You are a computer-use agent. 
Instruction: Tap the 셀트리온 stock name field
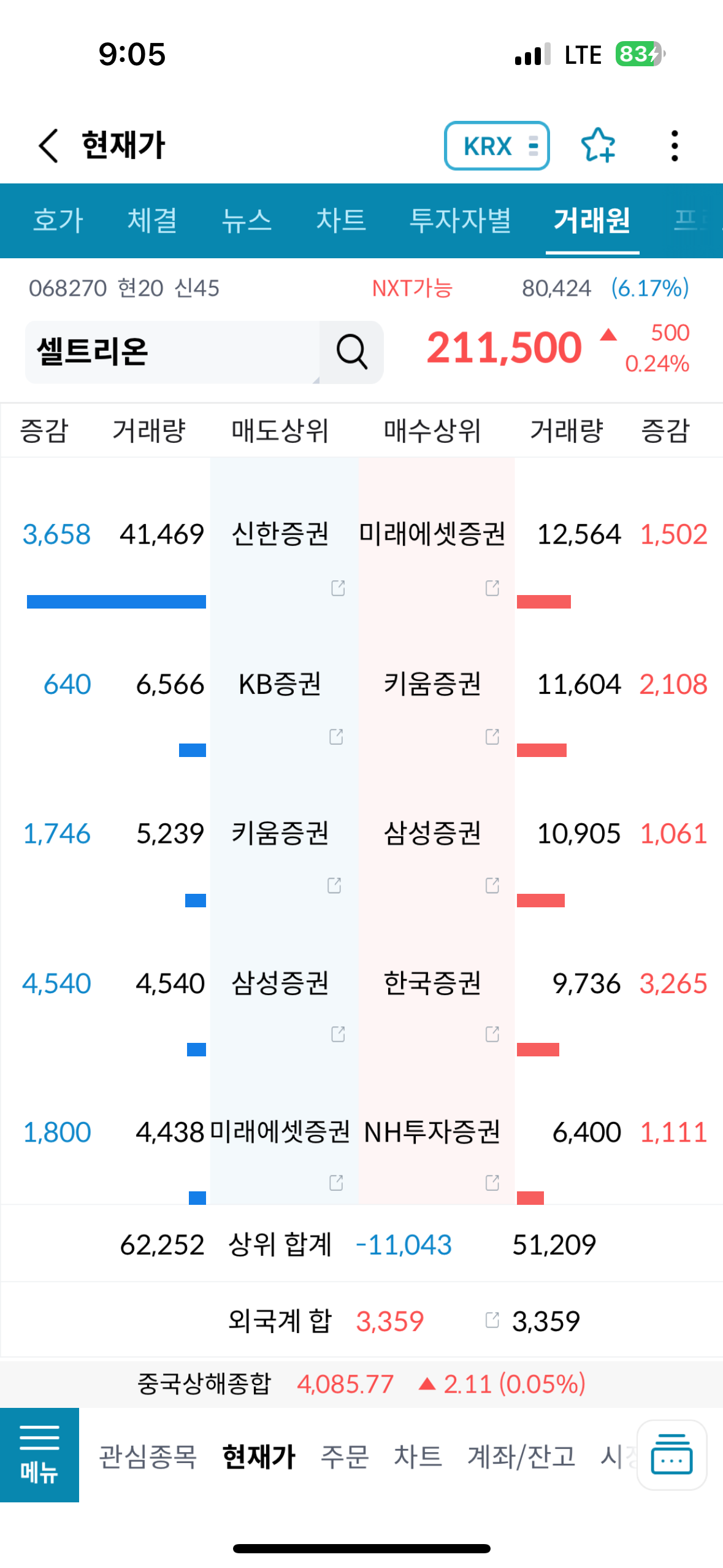click(172, 352)
